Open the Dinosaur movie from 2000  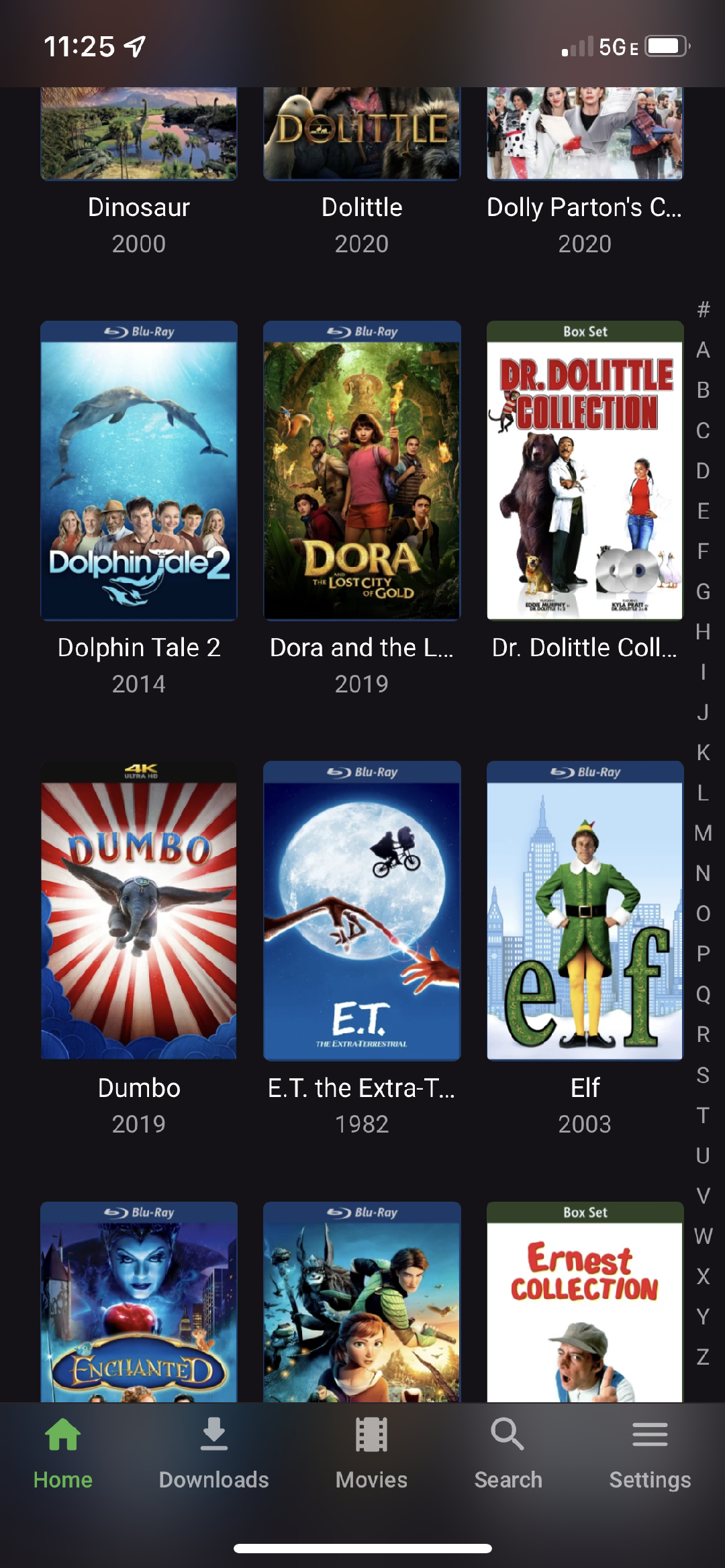(139, 134)
